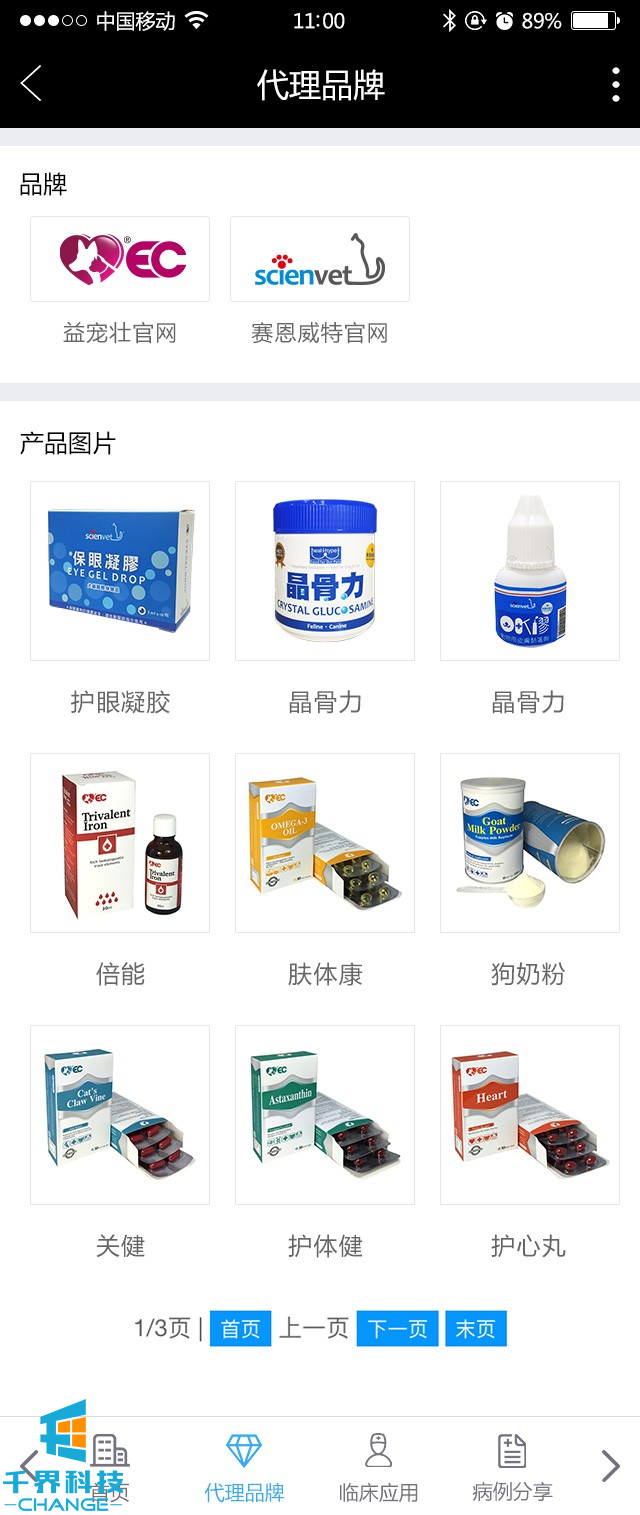The height and width of the screenshot is (1515, 640).
Task: Switch to the 病例分享 tab
Action: point(512,1467)
